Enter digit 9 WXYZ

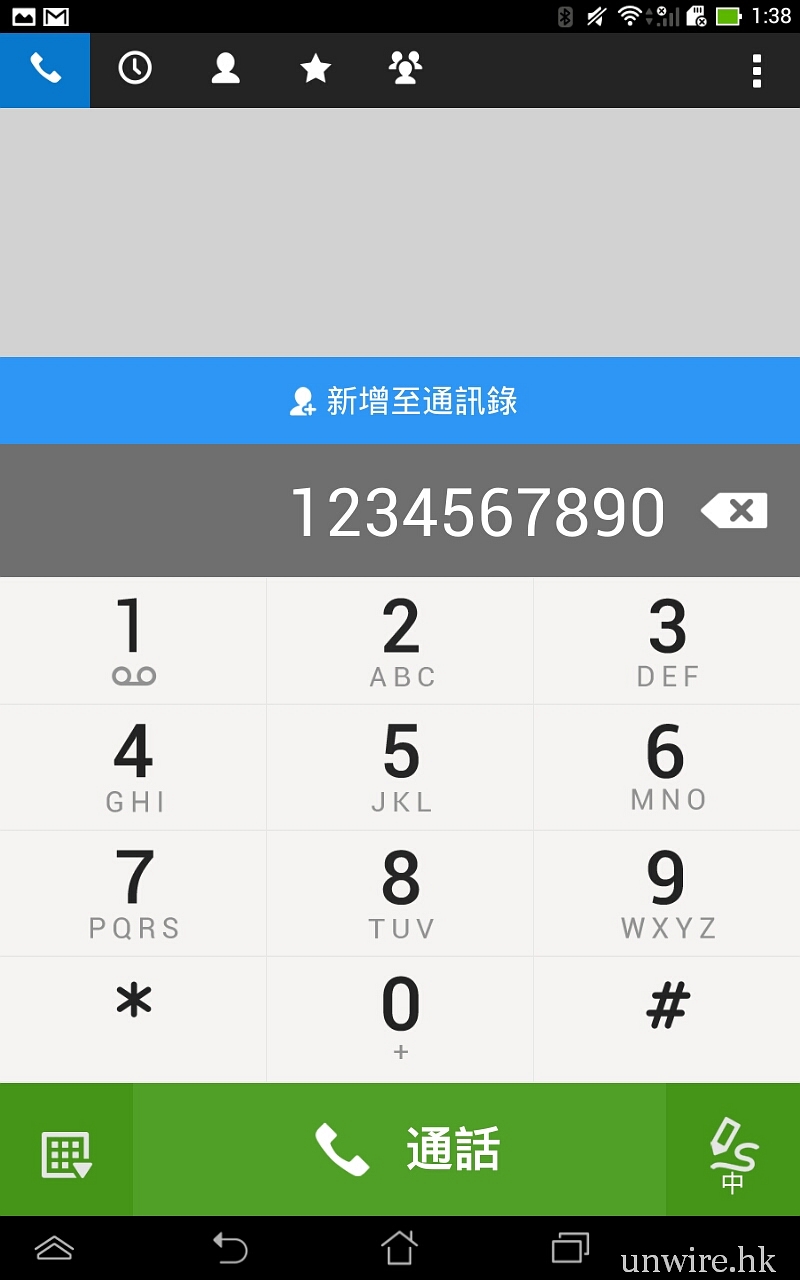point(667,893)
